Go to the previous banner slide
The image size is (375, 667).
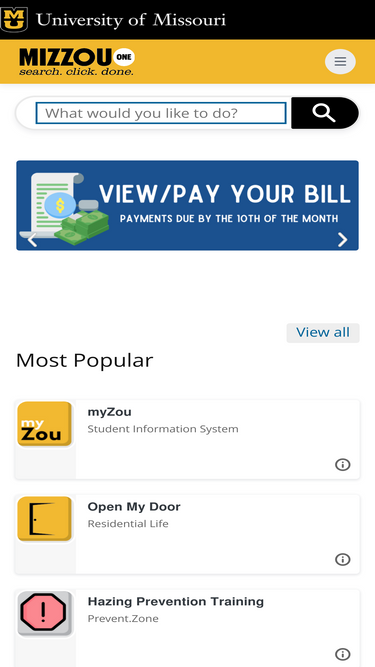tap(32, 240)
